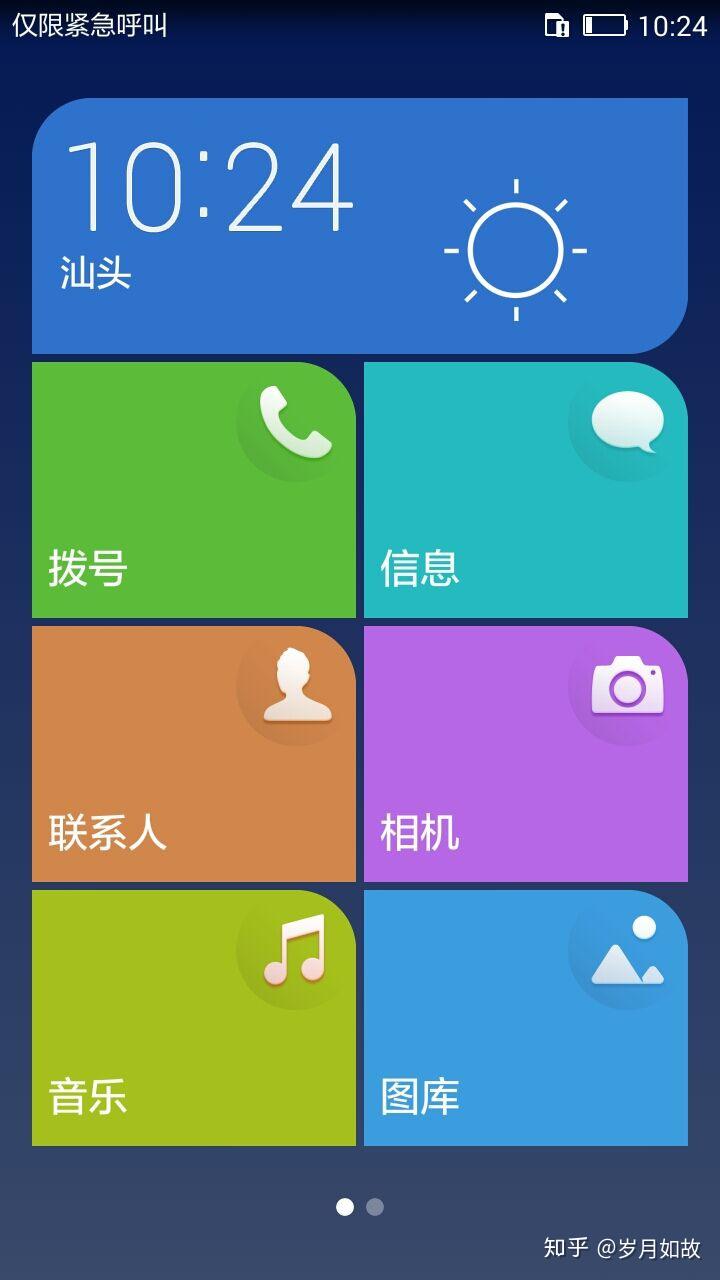720x1280 pixels.
Task: Open the 图库 gallery tile
Action: click(x=526, y=1018)
